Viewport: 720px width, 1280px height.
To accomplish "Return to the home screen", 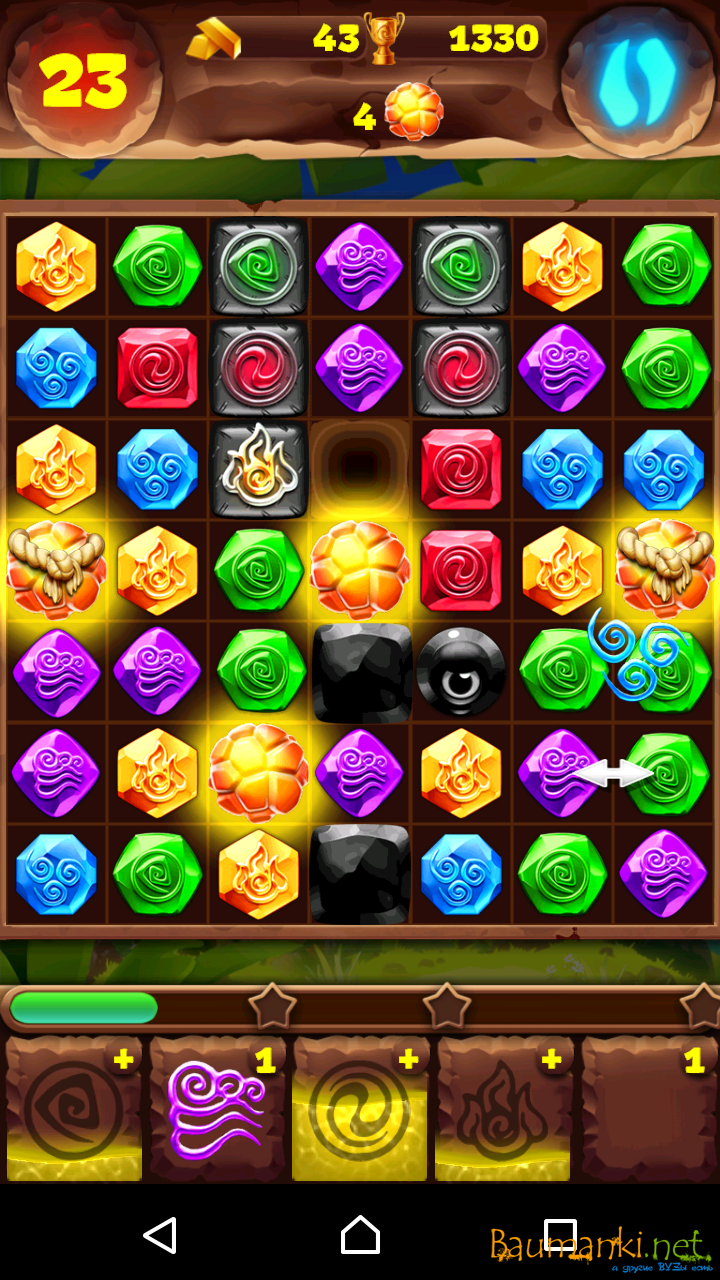I will coord(360,1235).
